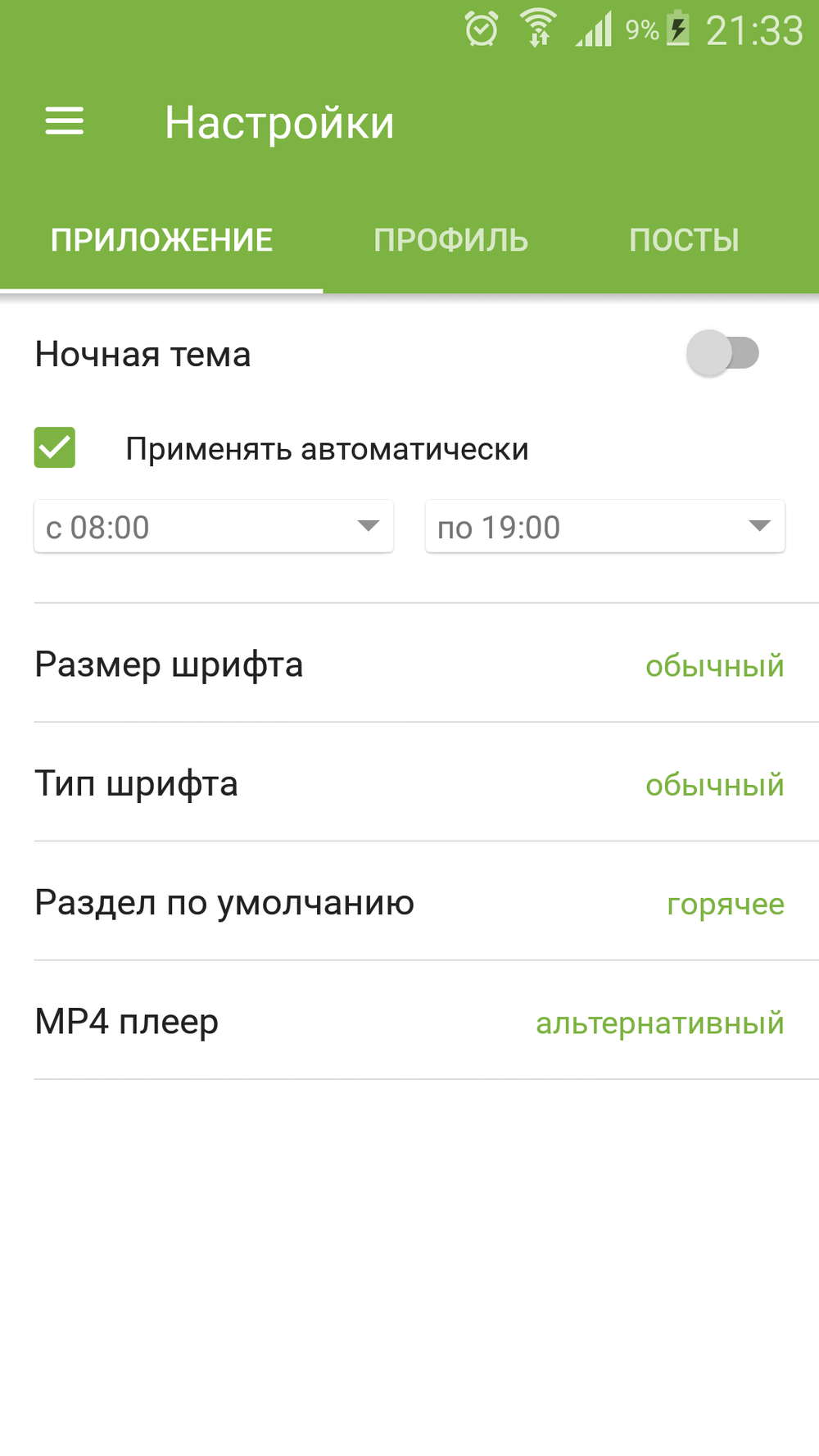Select the ПРИЛОЖЕНИЕ tab

click(x=161, y=240)
